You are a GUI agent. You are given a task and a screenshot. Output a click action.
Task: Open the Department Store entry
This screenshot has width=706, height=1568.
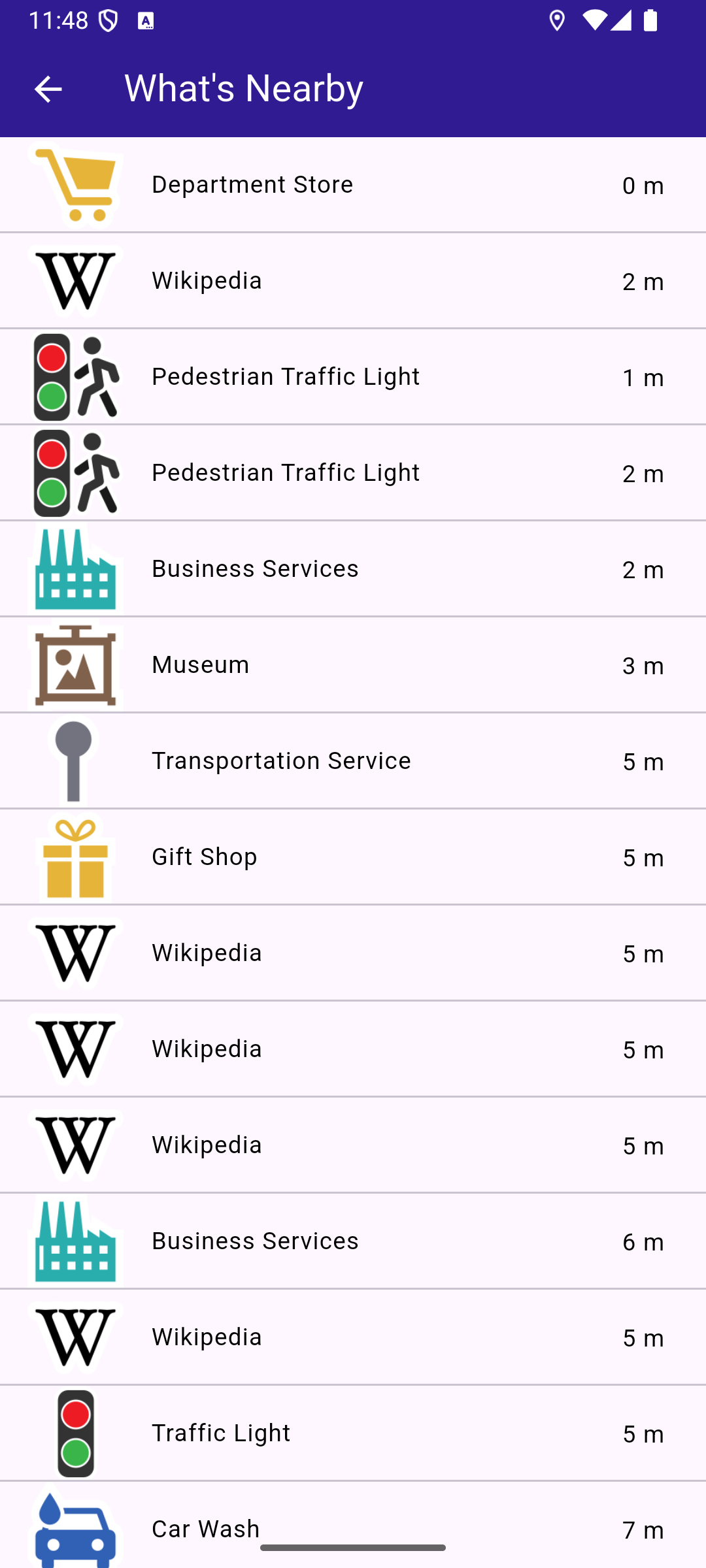353,185
